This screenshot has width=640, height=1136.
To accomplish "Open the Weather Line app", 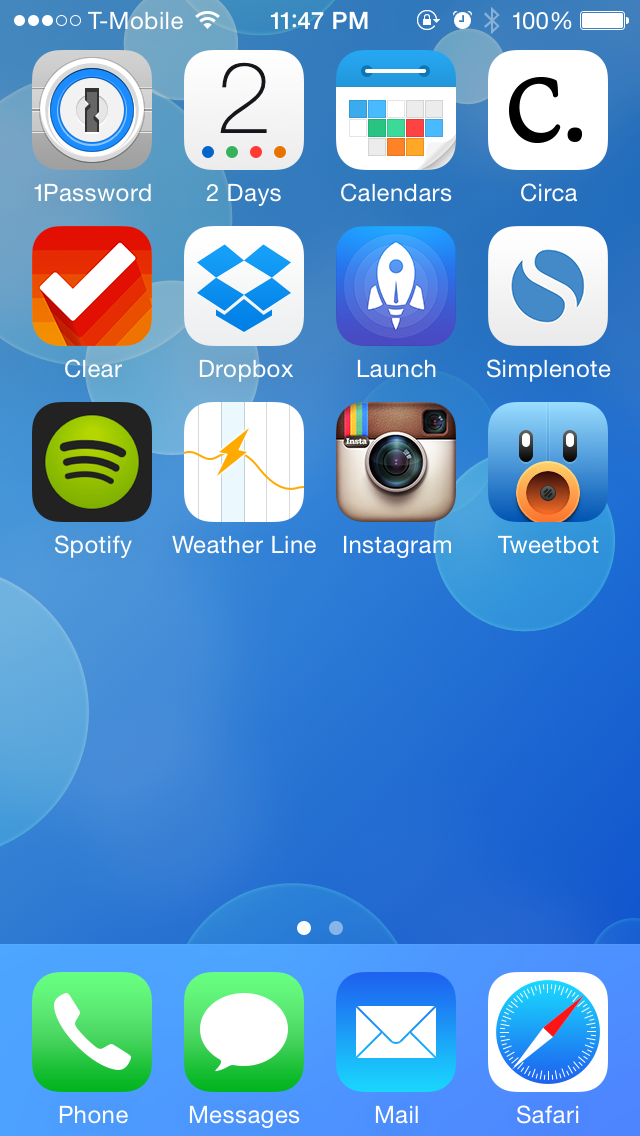I will (244, 462).
